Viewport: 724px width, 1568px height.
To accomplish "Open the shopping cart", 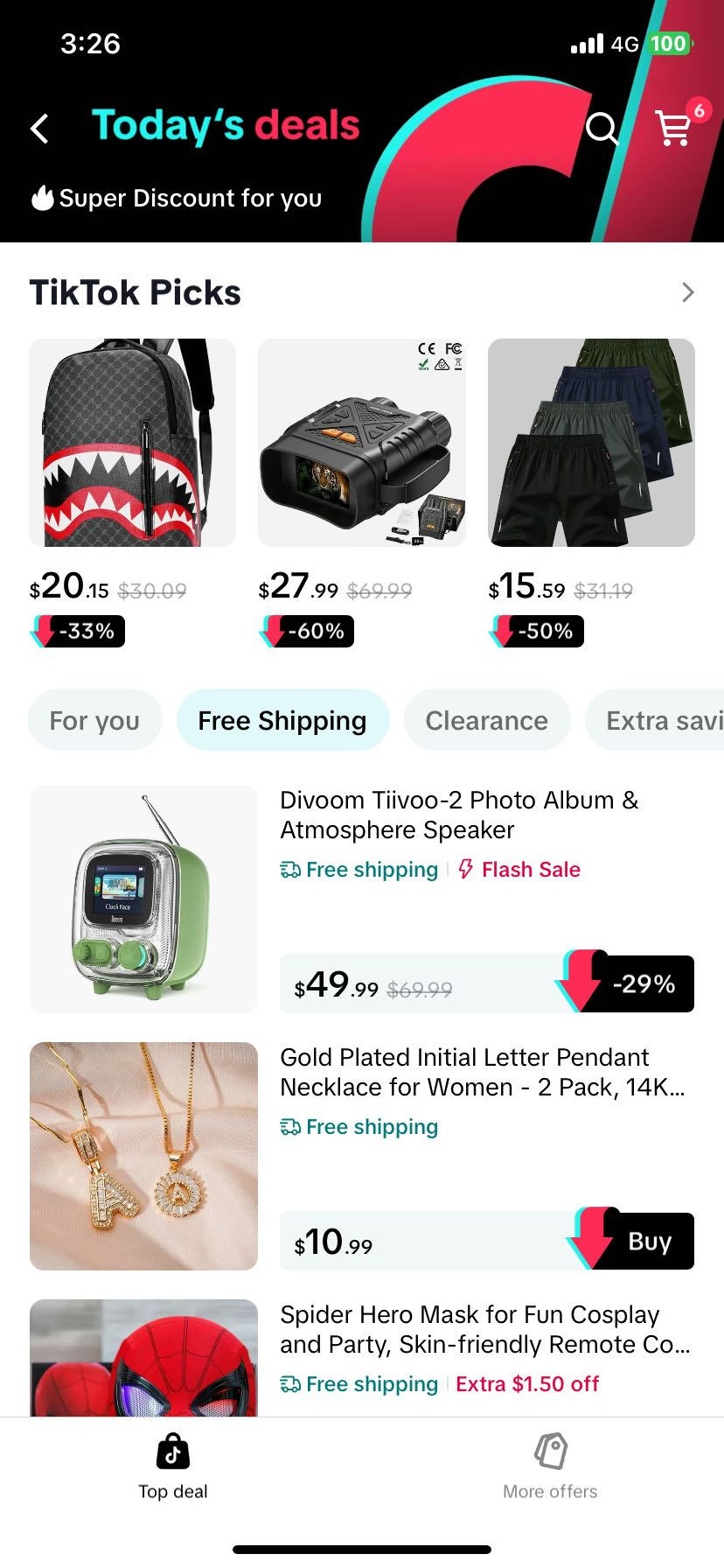I will click(674, 129).
